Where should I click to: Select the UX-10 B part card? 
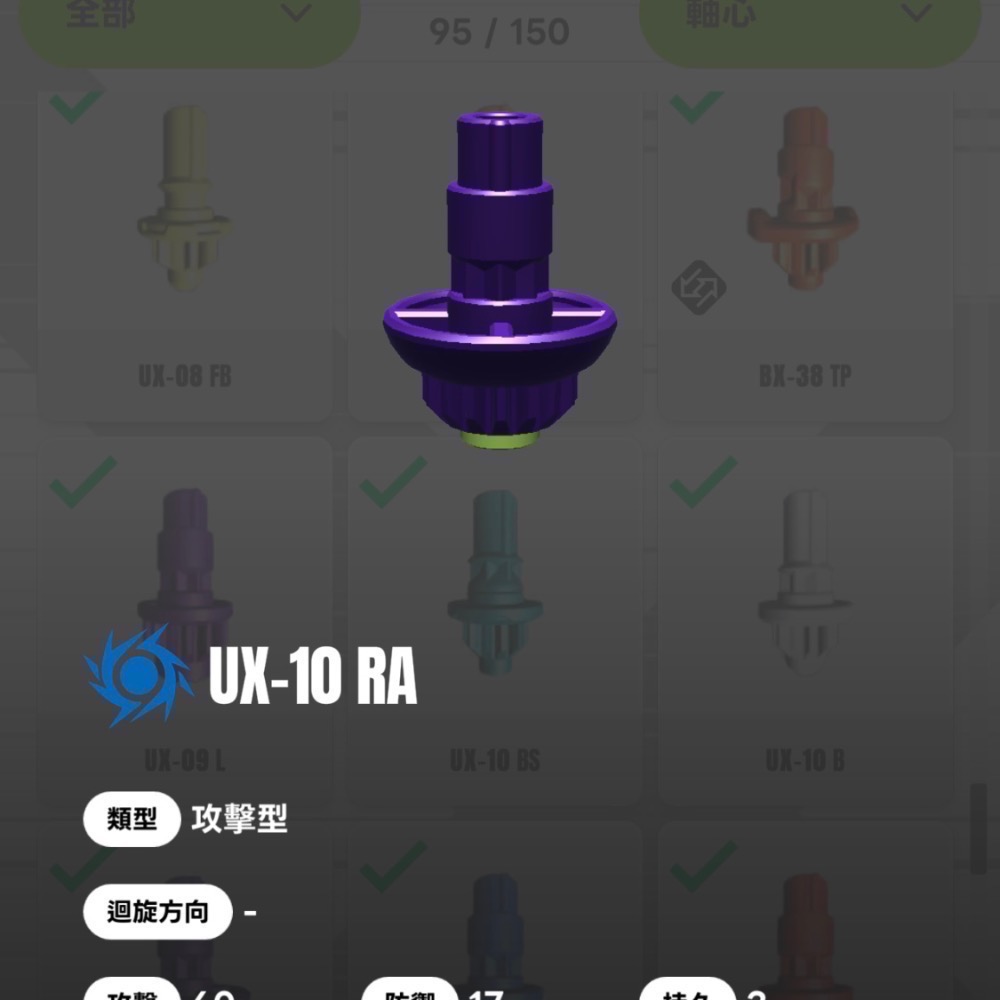[805, 620]
